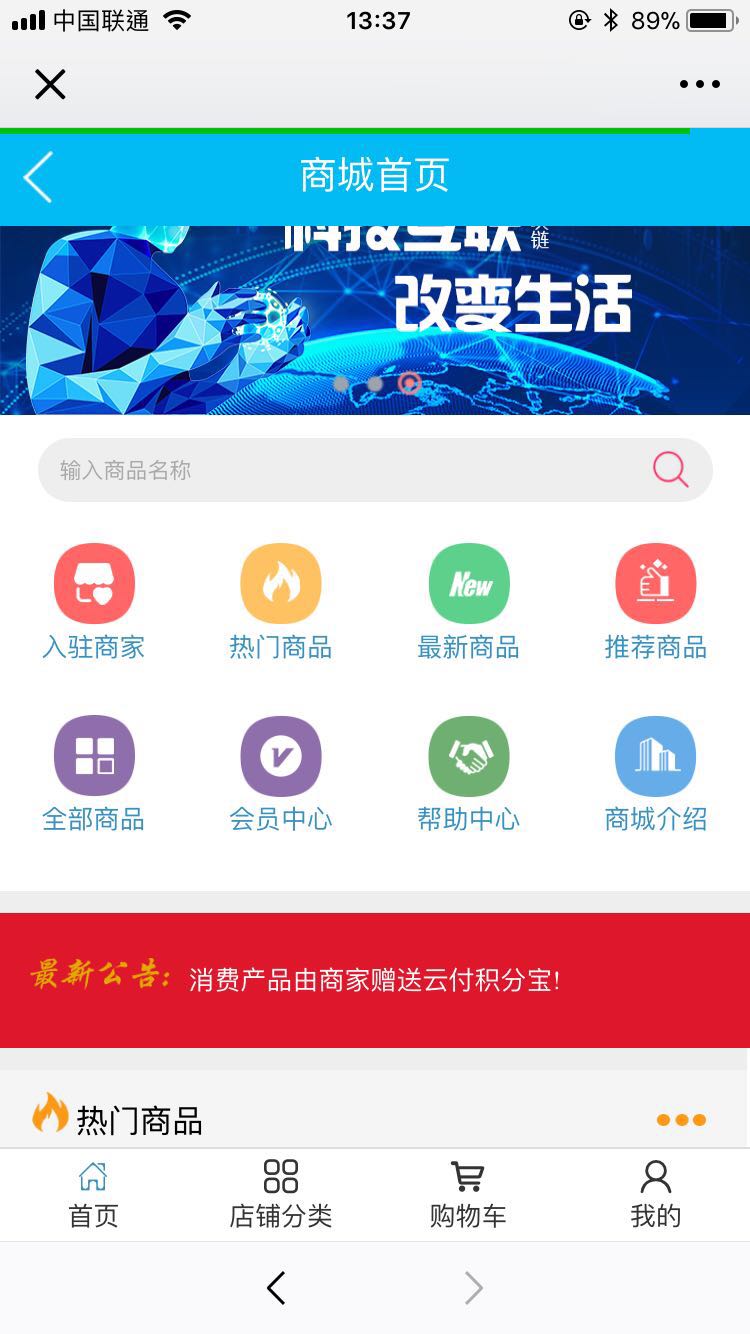
Task: Tap the pink search magnifier icon
Action: 671,470
